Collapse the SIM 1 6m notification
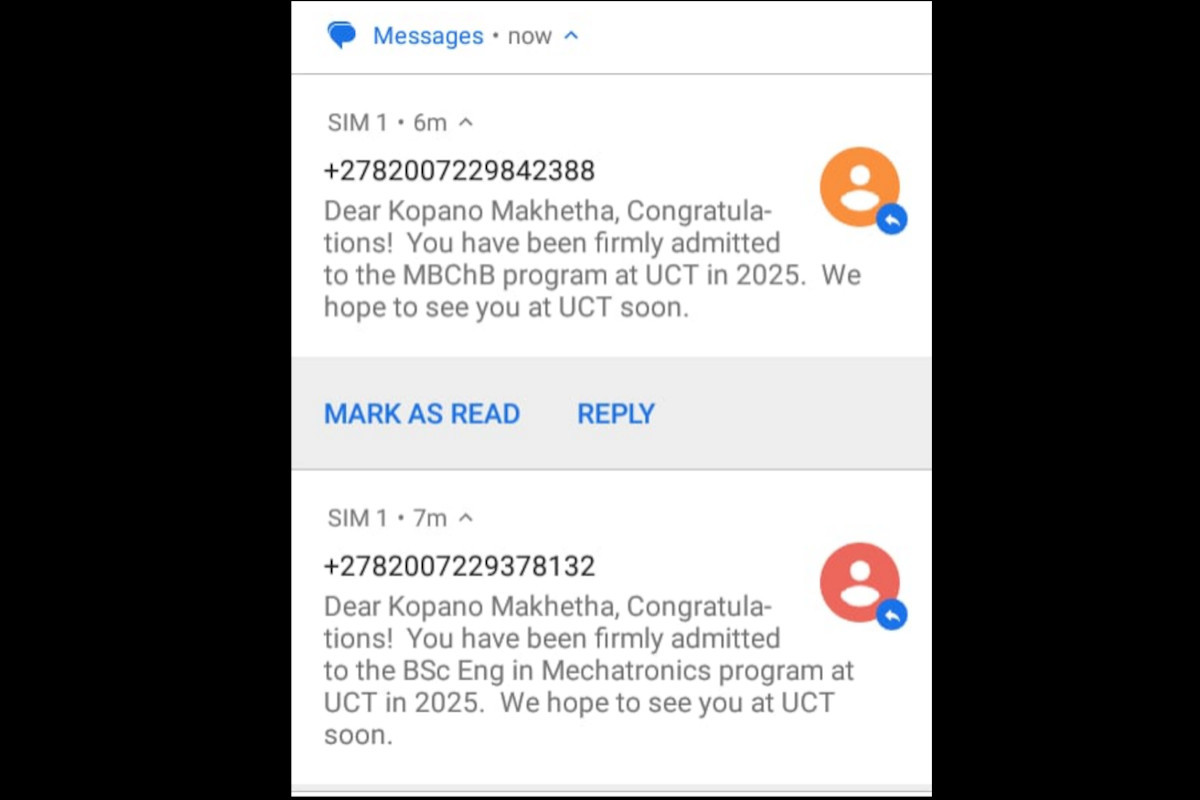The width and height of the screenshot is (1200, 800). [465, 123]
